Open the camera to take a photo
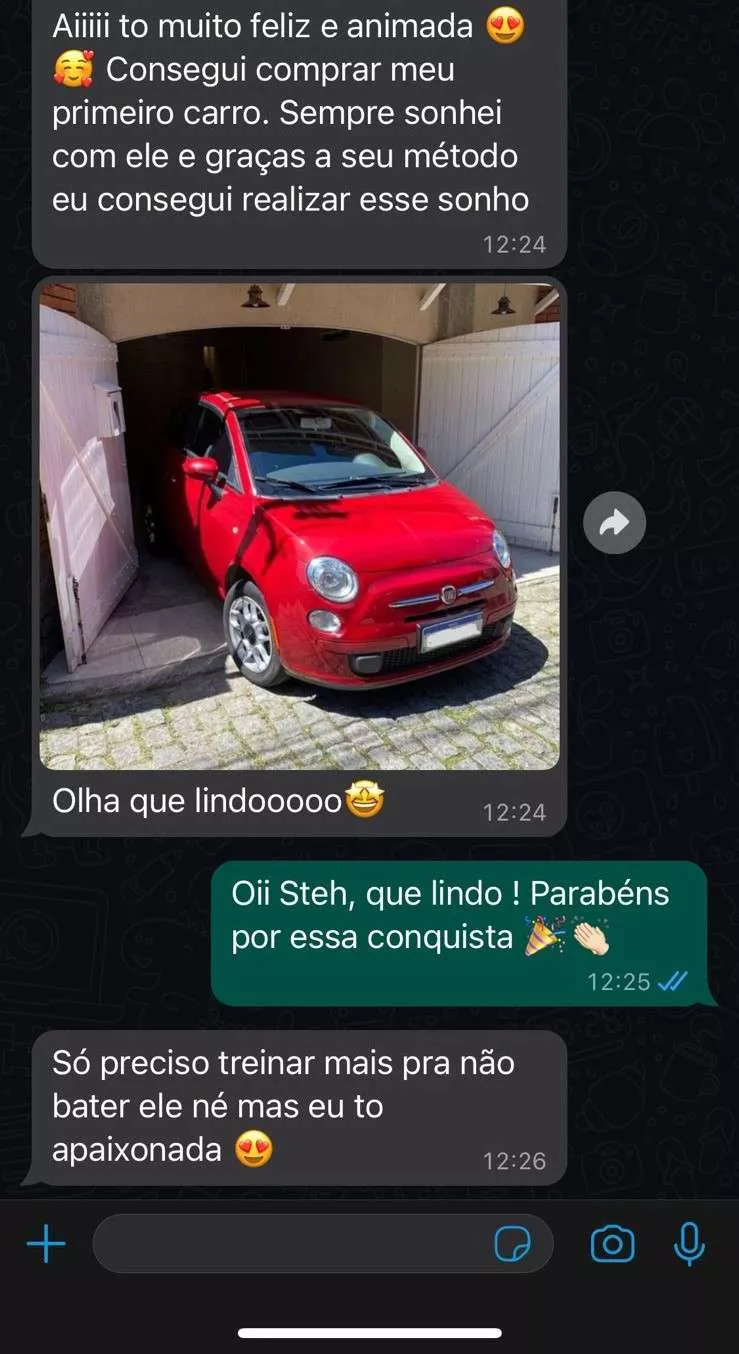Screen dimensions: 739x1354 click(x=612, y=1244)
